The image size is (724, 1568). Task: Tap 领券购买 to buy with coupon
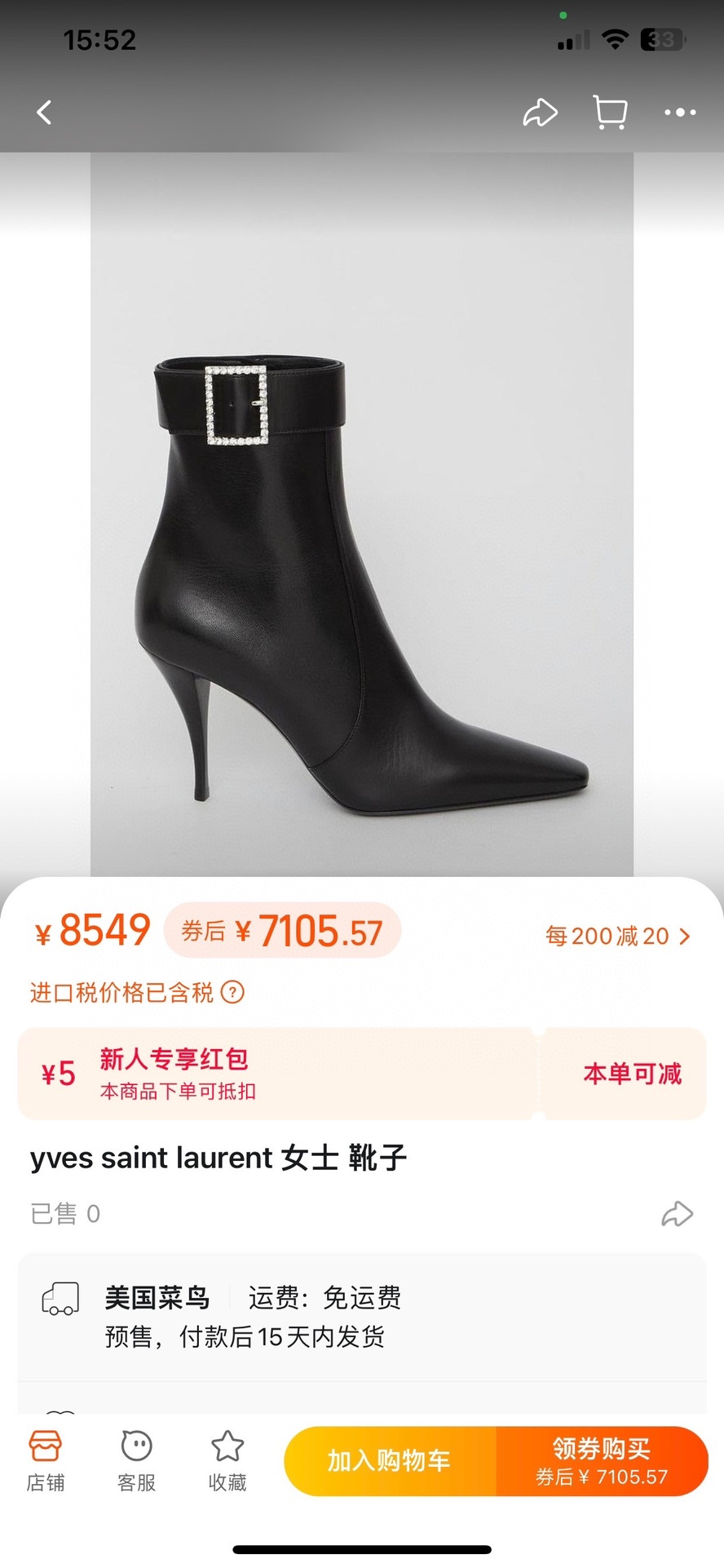pos(602,1460)
